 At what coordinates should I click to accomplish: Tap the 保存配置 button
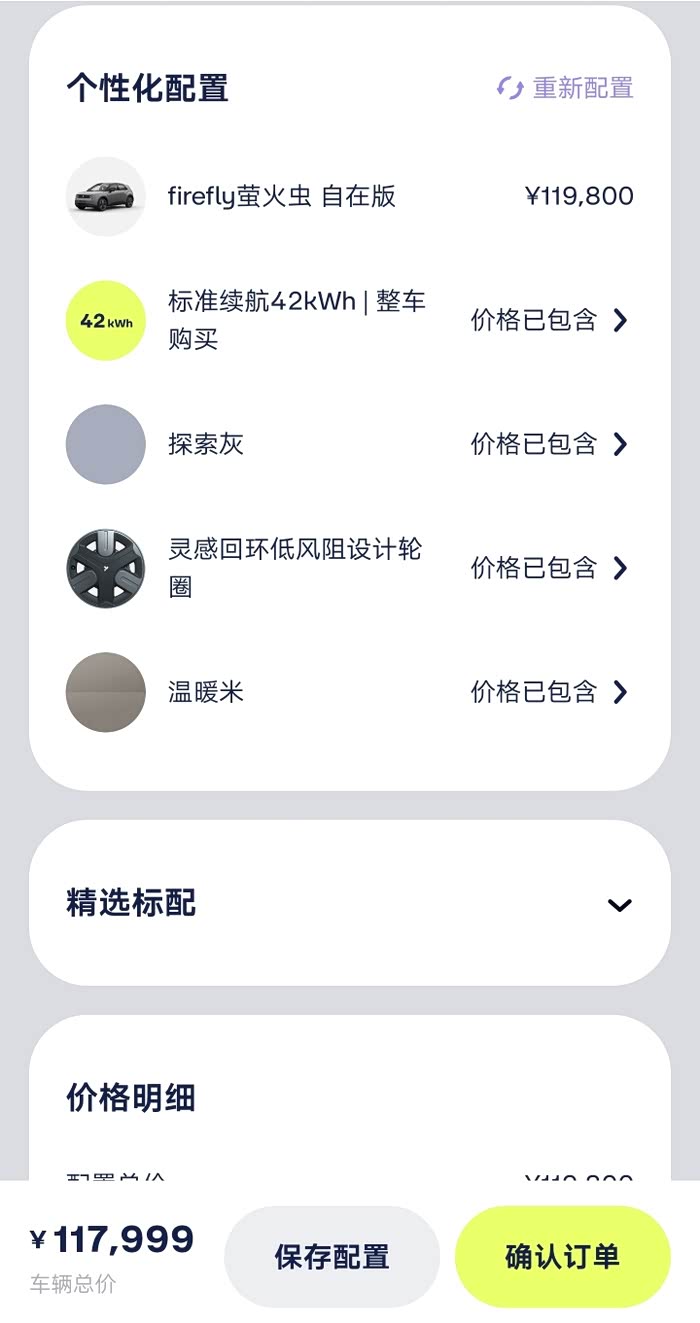(332, 1256)
